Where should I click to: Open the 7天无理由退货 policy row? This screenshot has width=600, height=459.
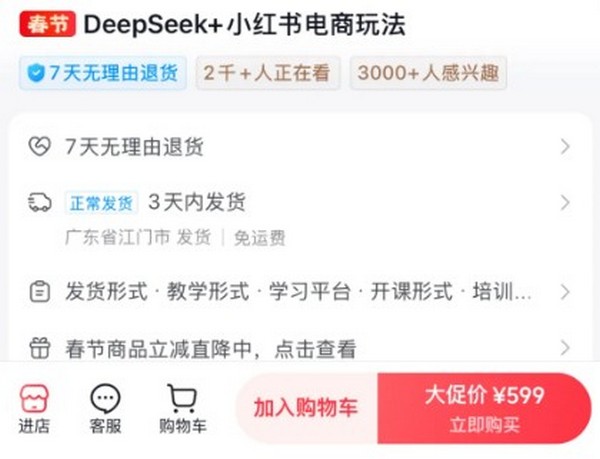298,148
